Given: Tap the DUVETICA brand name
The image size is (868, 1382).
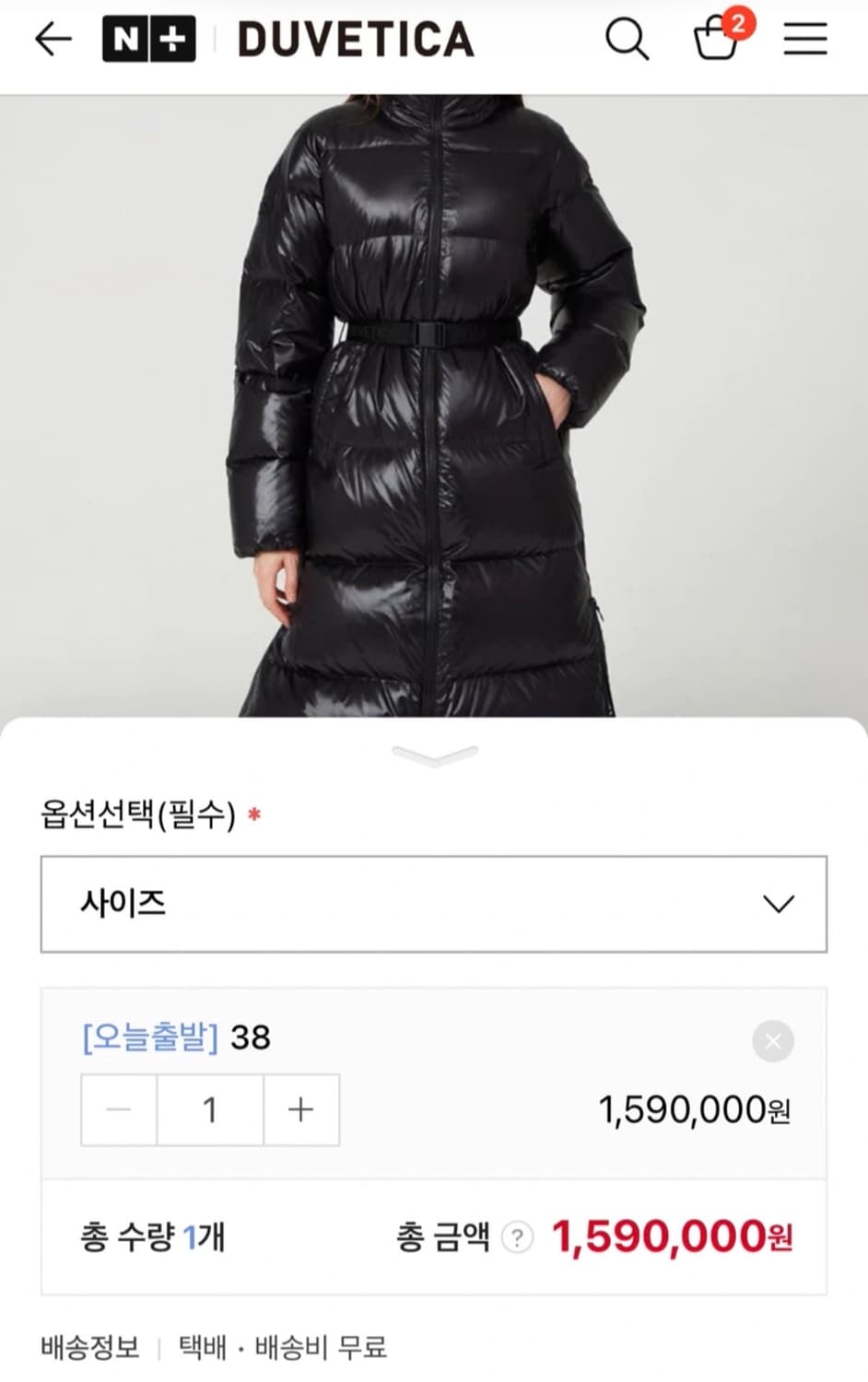Looking at the screenshot, I should pos(355,40).
